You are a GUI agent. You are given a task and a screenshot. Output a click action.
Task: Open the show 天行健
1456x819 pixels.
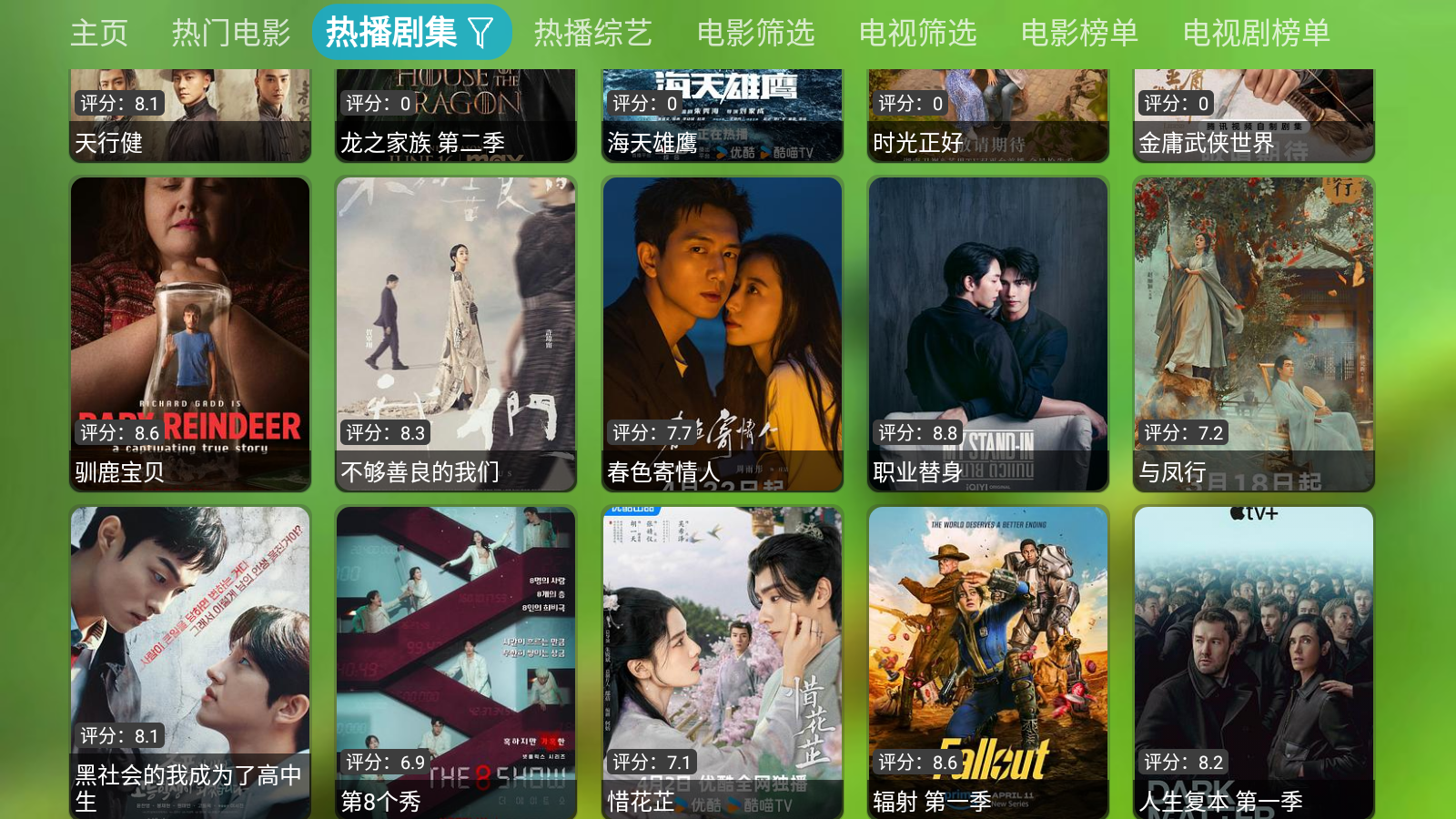[x=190, y=116]
